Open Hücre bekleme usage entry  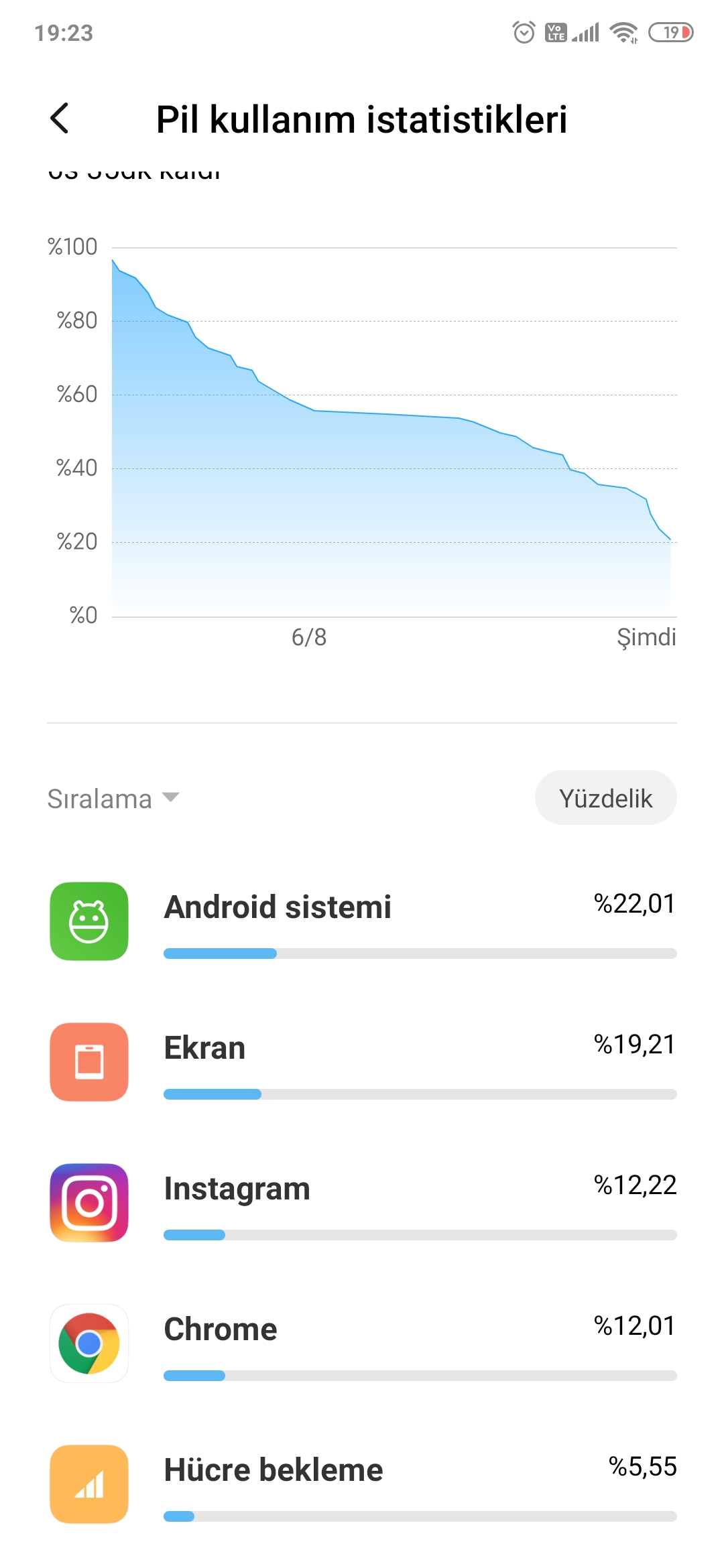(362, 1484)
